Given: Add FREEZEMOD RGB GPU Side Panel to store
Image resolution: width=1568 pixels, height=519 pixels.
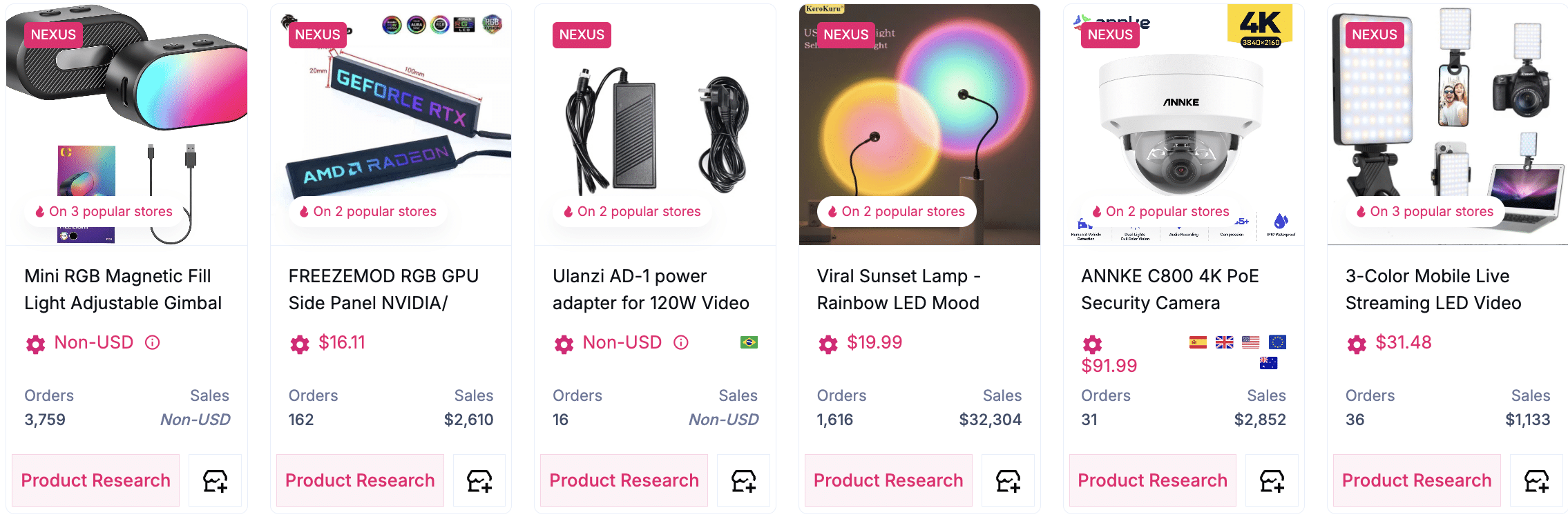Looking at the screenshot, I should [x=479, y=480].
